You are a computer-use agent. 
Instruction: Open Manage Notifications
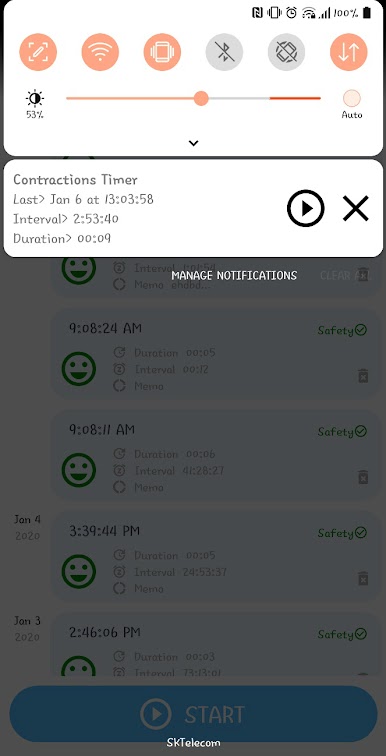[x=234, y=275]
